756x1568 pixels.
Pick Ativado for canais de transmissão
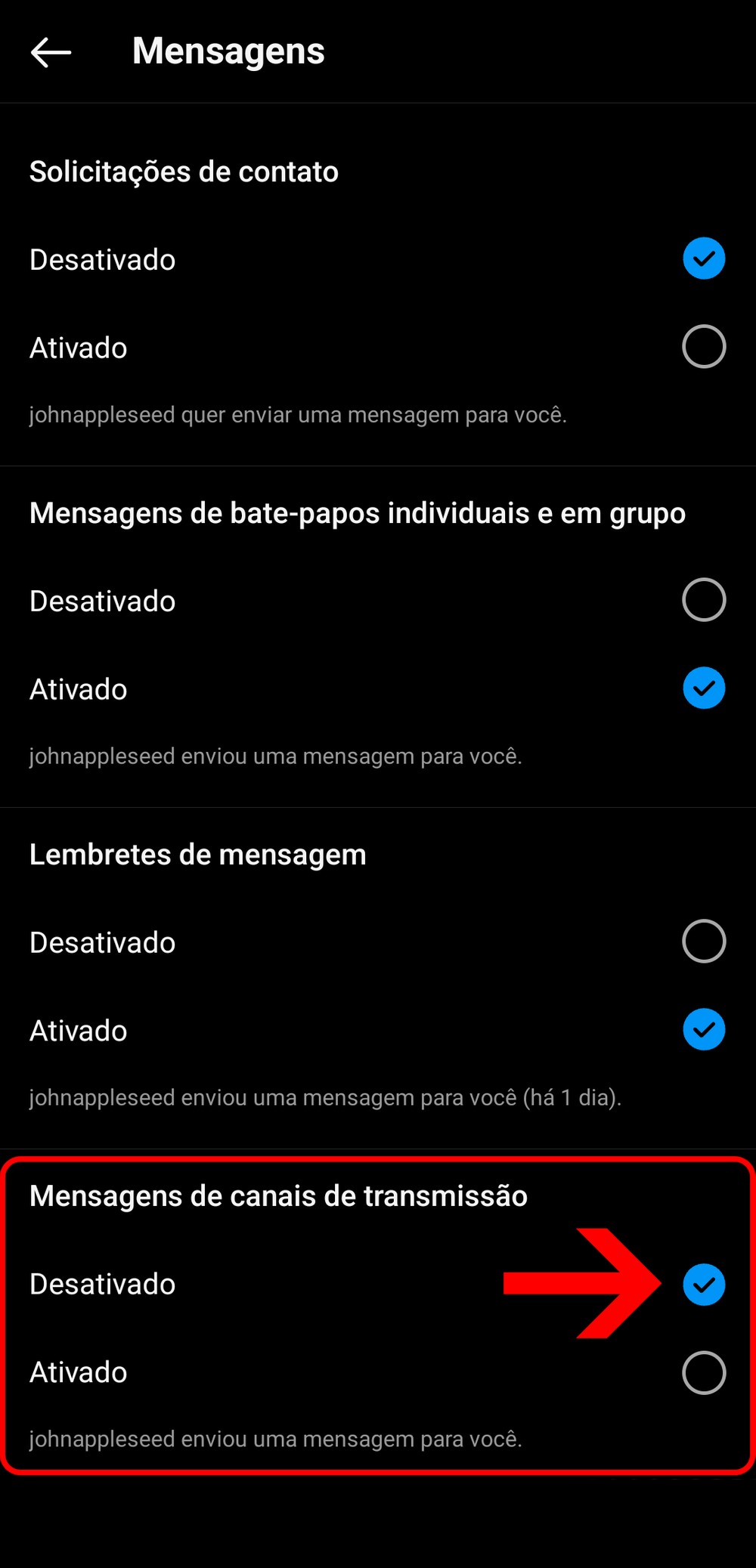[x=703, y=1372]
